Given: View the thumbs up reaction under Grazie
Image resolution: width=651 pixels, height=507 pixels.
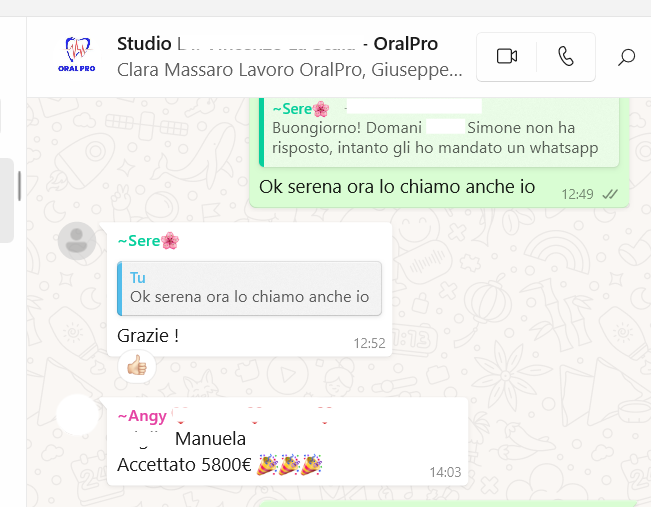Looking at the screenshot, I should pos(136,367).
